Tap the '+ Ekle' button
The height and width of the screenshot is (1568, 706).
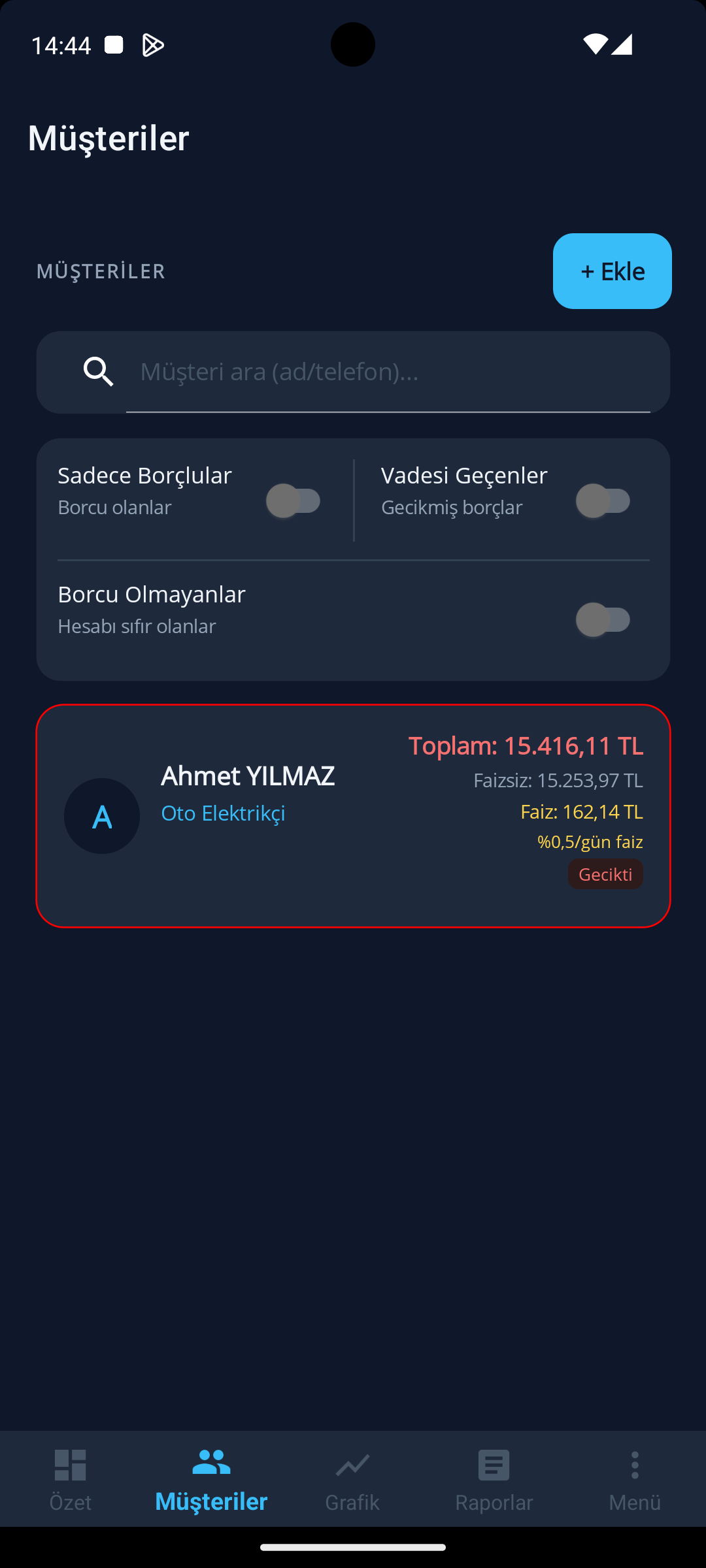click(x=612, y=270)
